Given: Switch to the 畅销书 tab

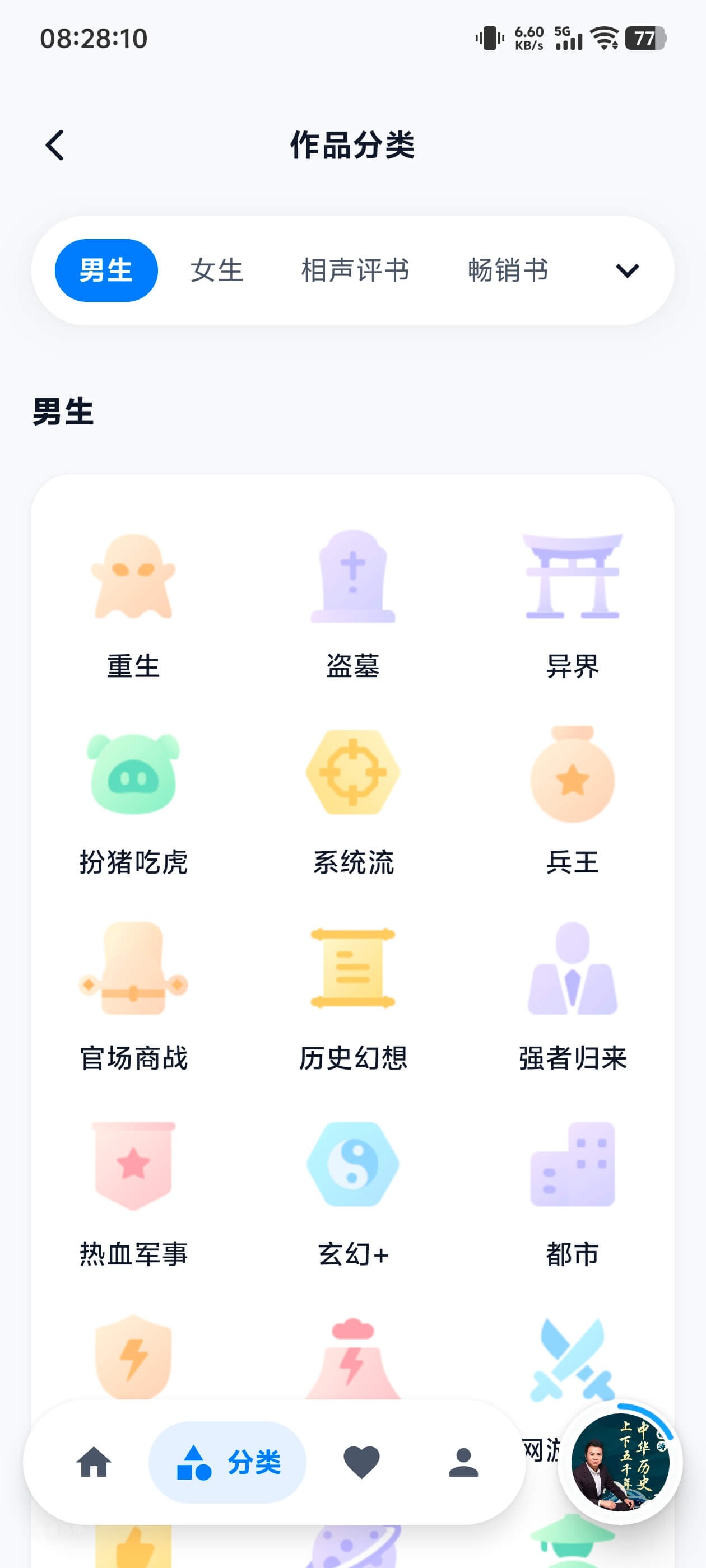Looking at the screenshot, I should coord(508,270).
